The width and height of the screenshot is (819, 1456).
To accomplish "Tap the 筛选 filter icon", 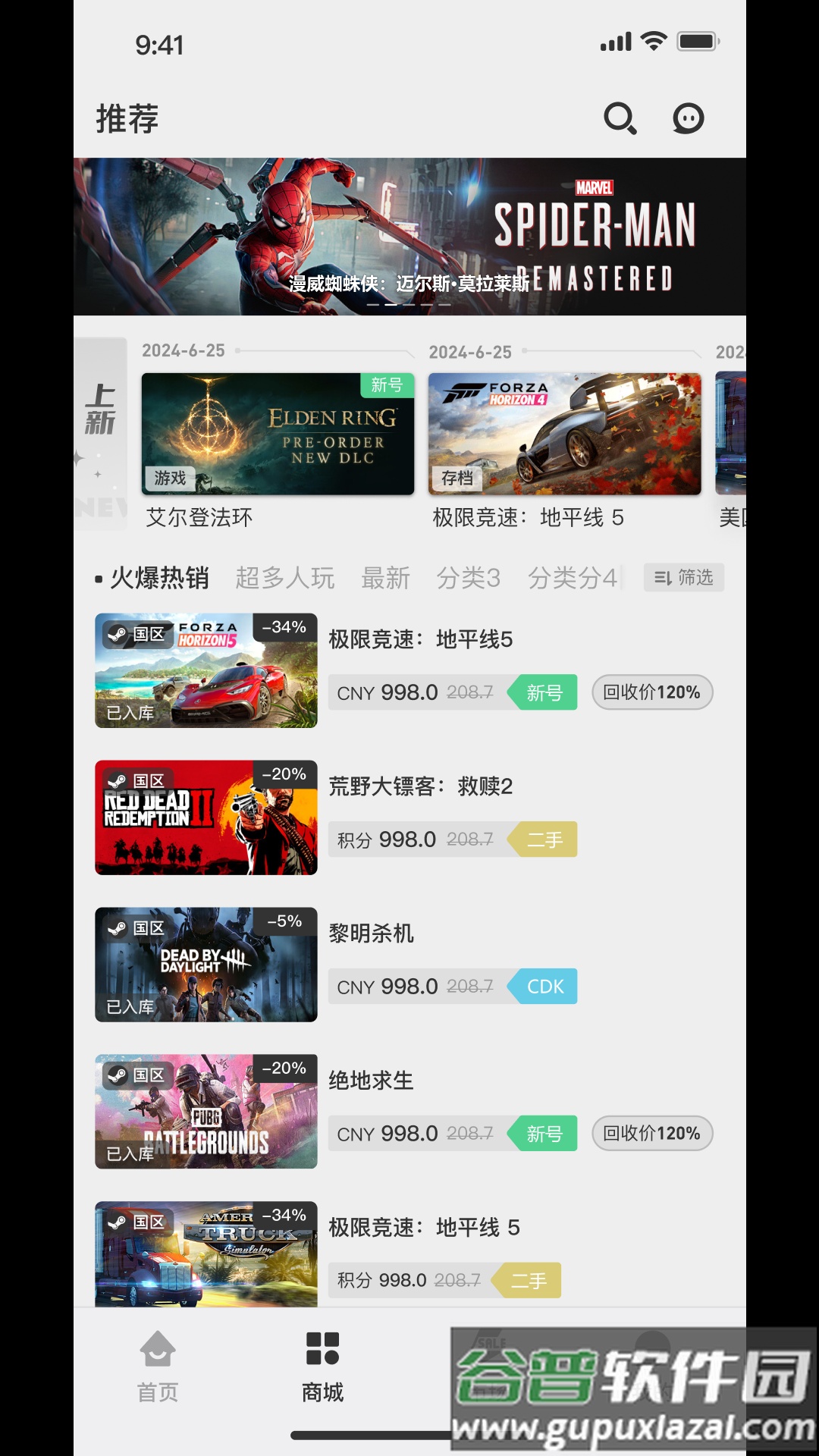I will (682, 577).
